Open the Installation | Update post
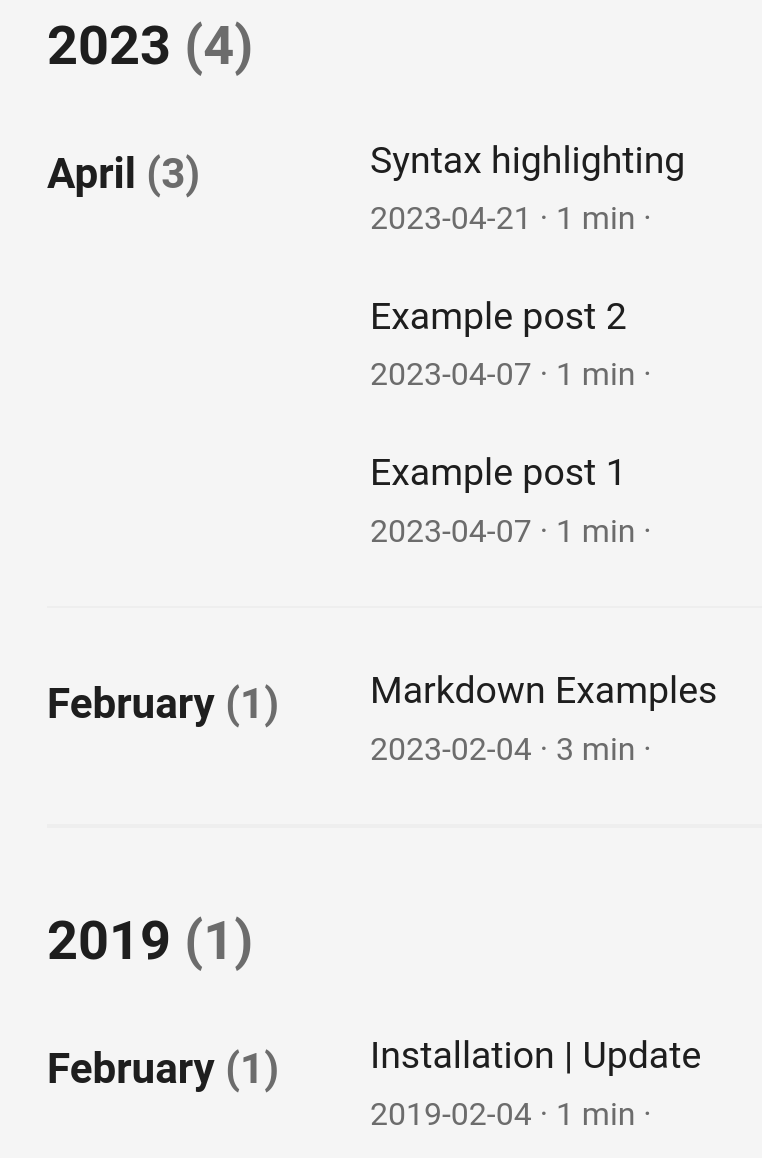Viewport: 762px width, 1158px height. click(535, 1056)
